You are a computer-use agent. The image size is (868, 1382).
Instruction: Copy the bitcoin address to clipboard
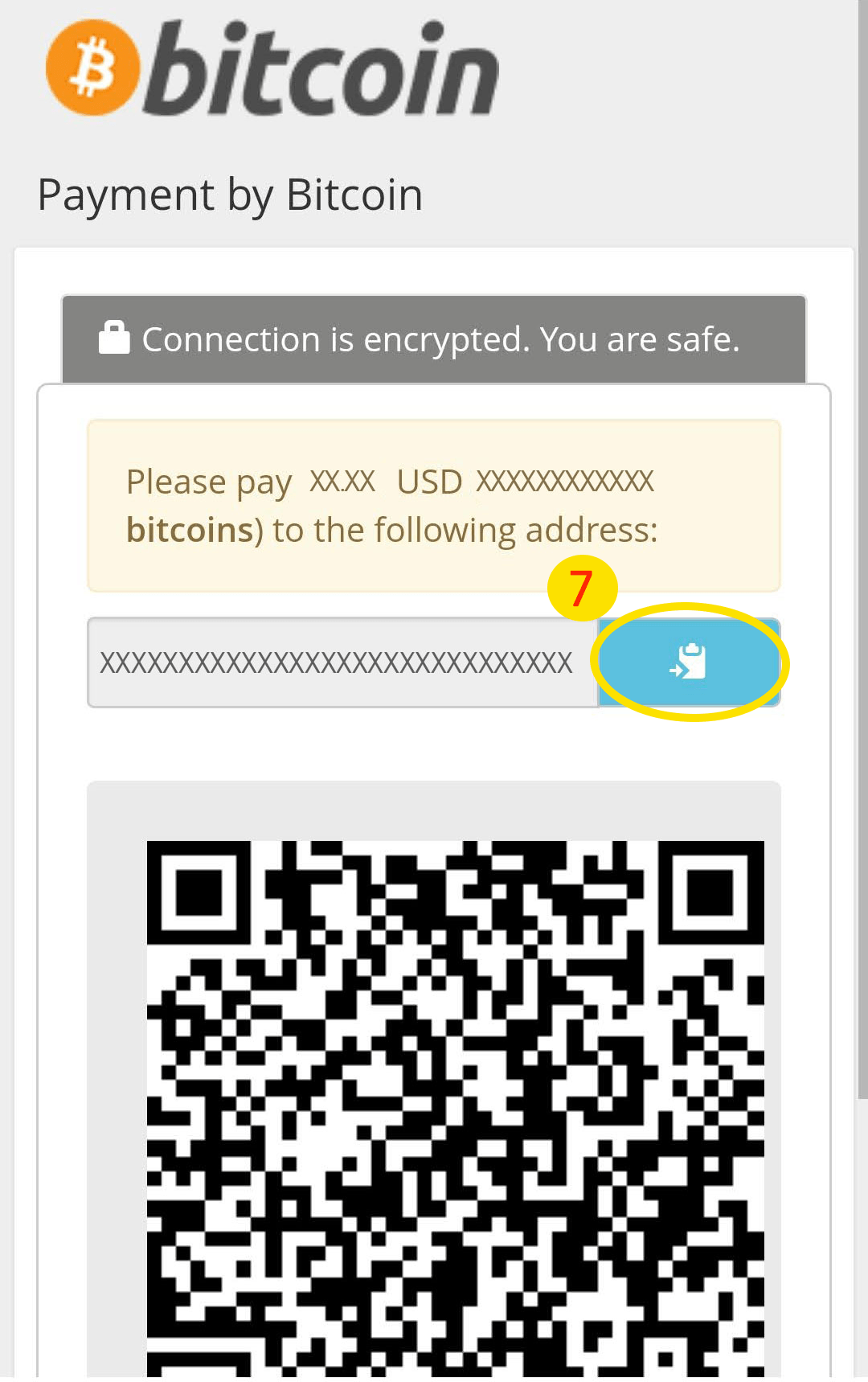coord(689,662)
